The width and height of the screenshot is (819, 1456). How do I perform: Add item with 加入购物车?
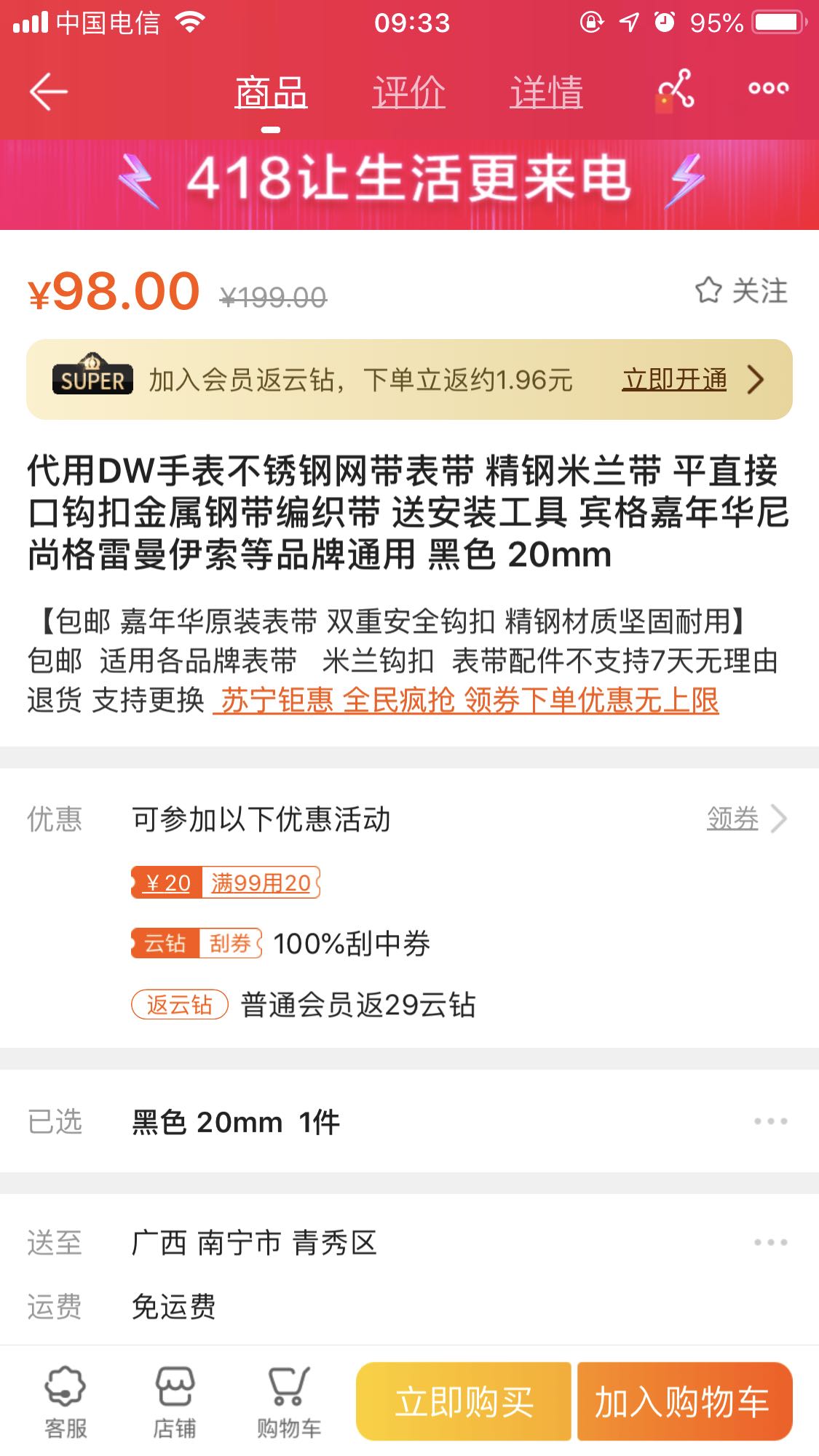click(684, 1401)
